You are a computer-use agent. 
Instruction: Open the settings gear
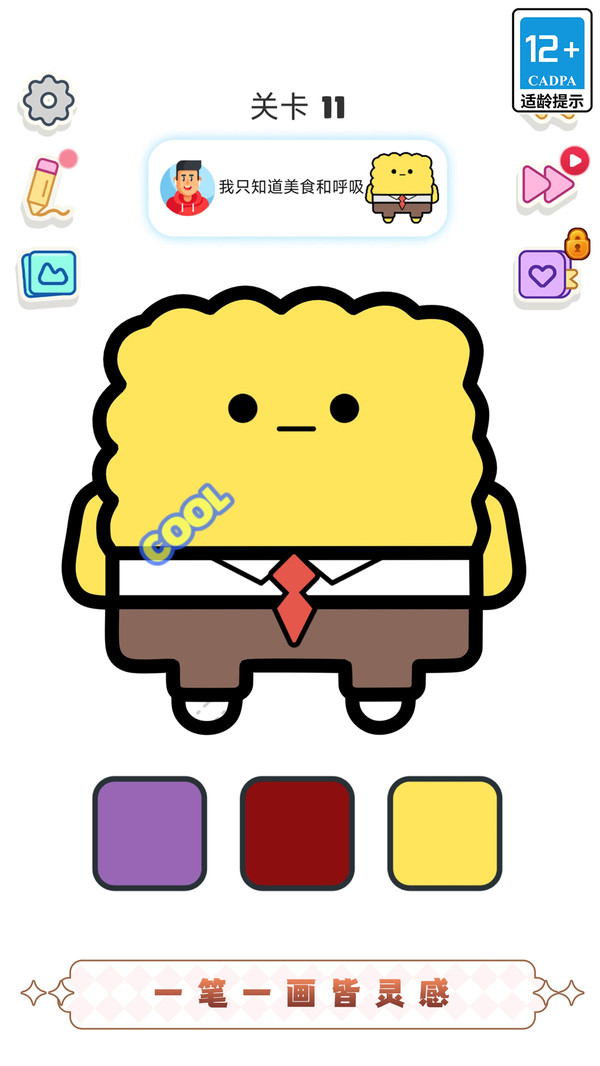coord(48,101)
